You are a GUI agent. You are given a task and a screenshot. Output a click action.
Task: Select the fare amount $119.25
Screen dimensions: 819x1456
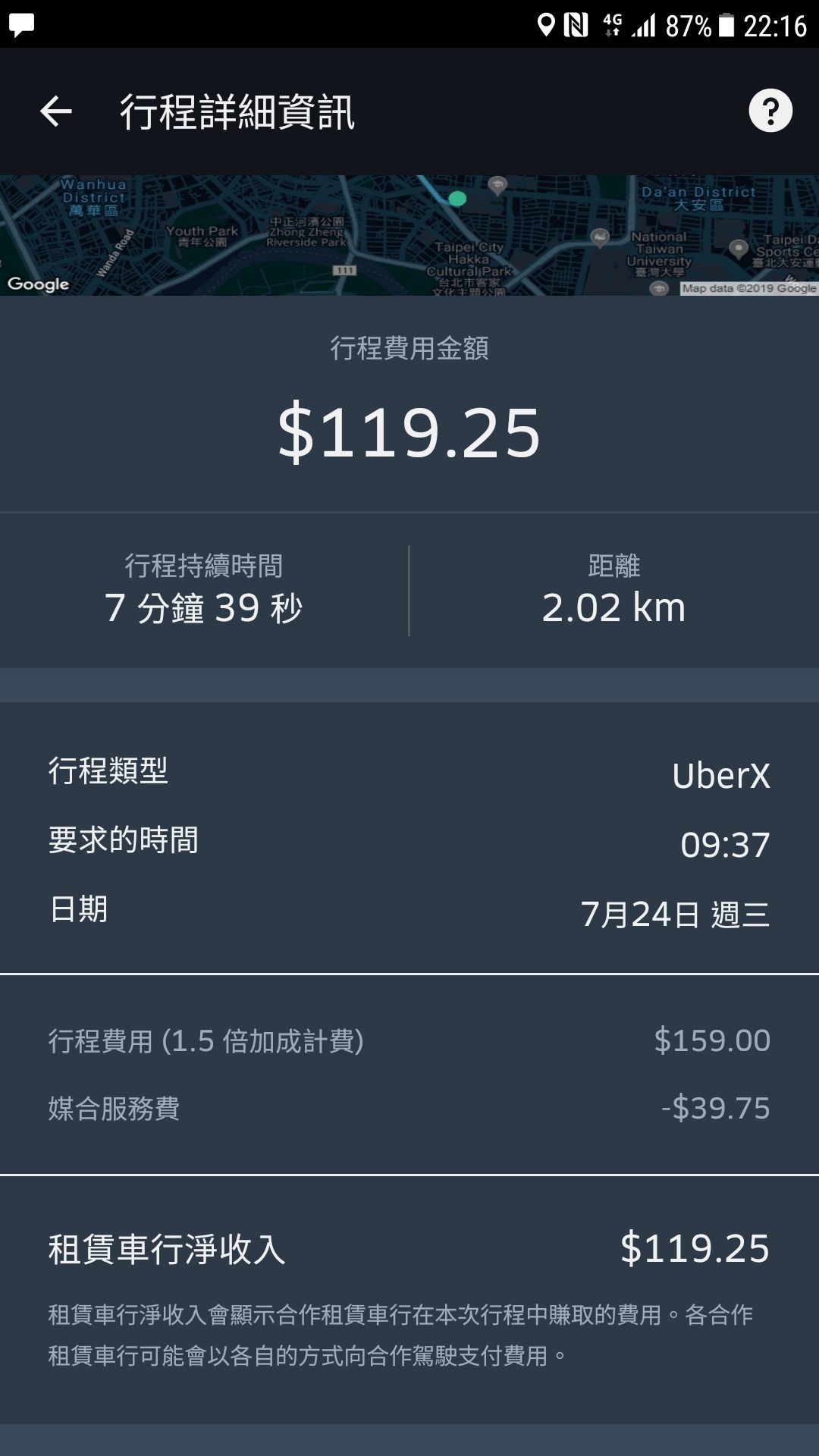tap(409, 432)
